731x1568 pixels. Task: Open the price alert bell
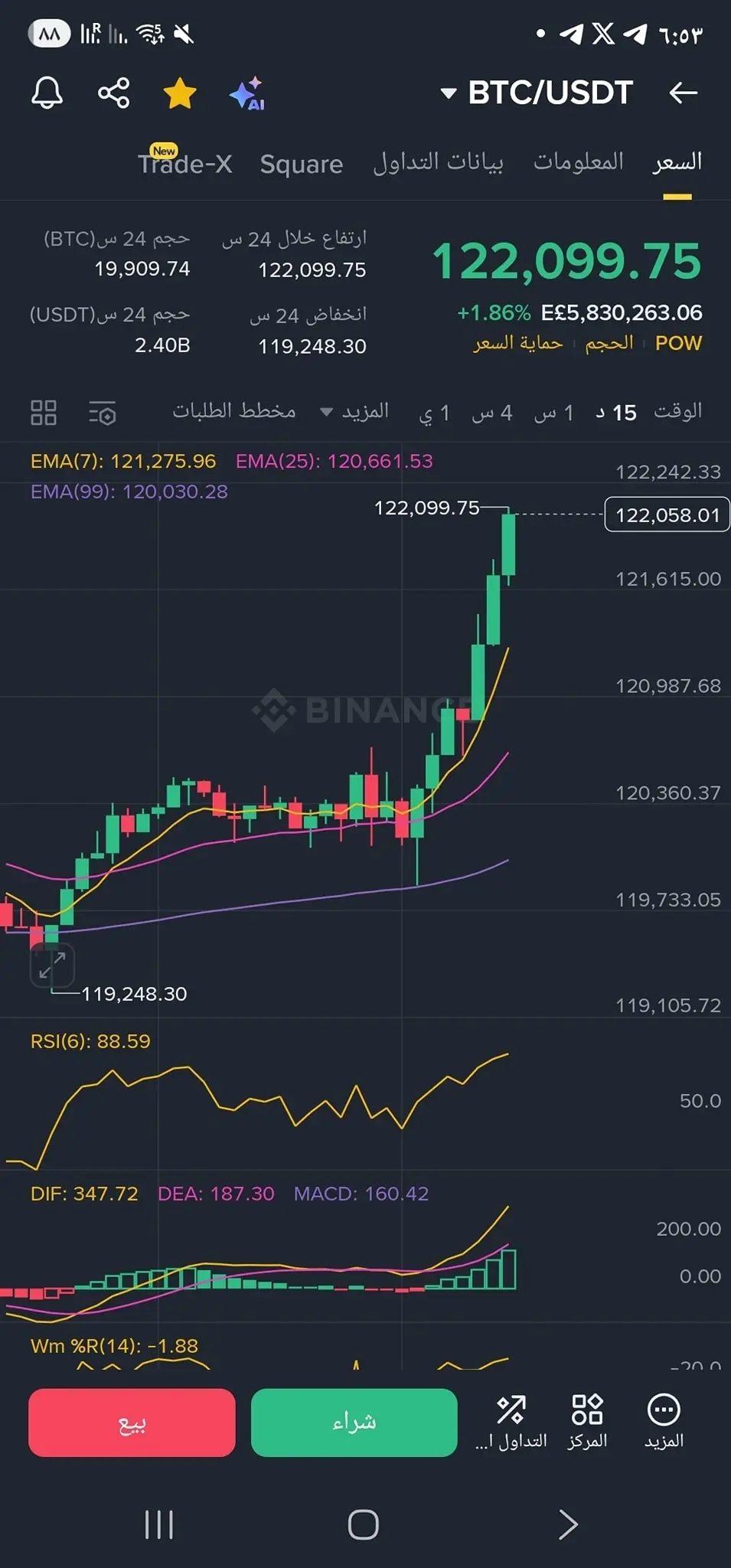(x=47, y=93)
